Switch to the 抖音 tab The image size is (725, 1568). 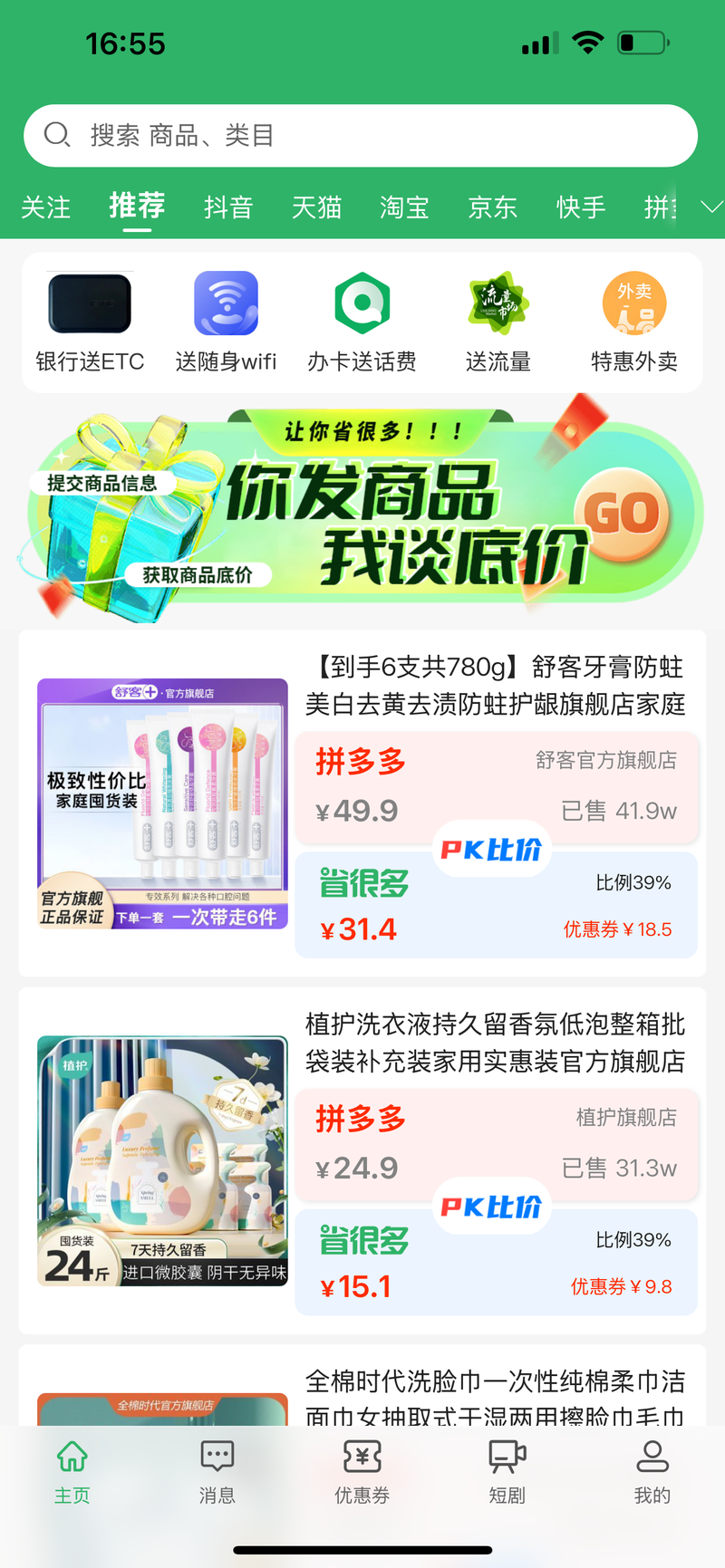coord(228,207)
